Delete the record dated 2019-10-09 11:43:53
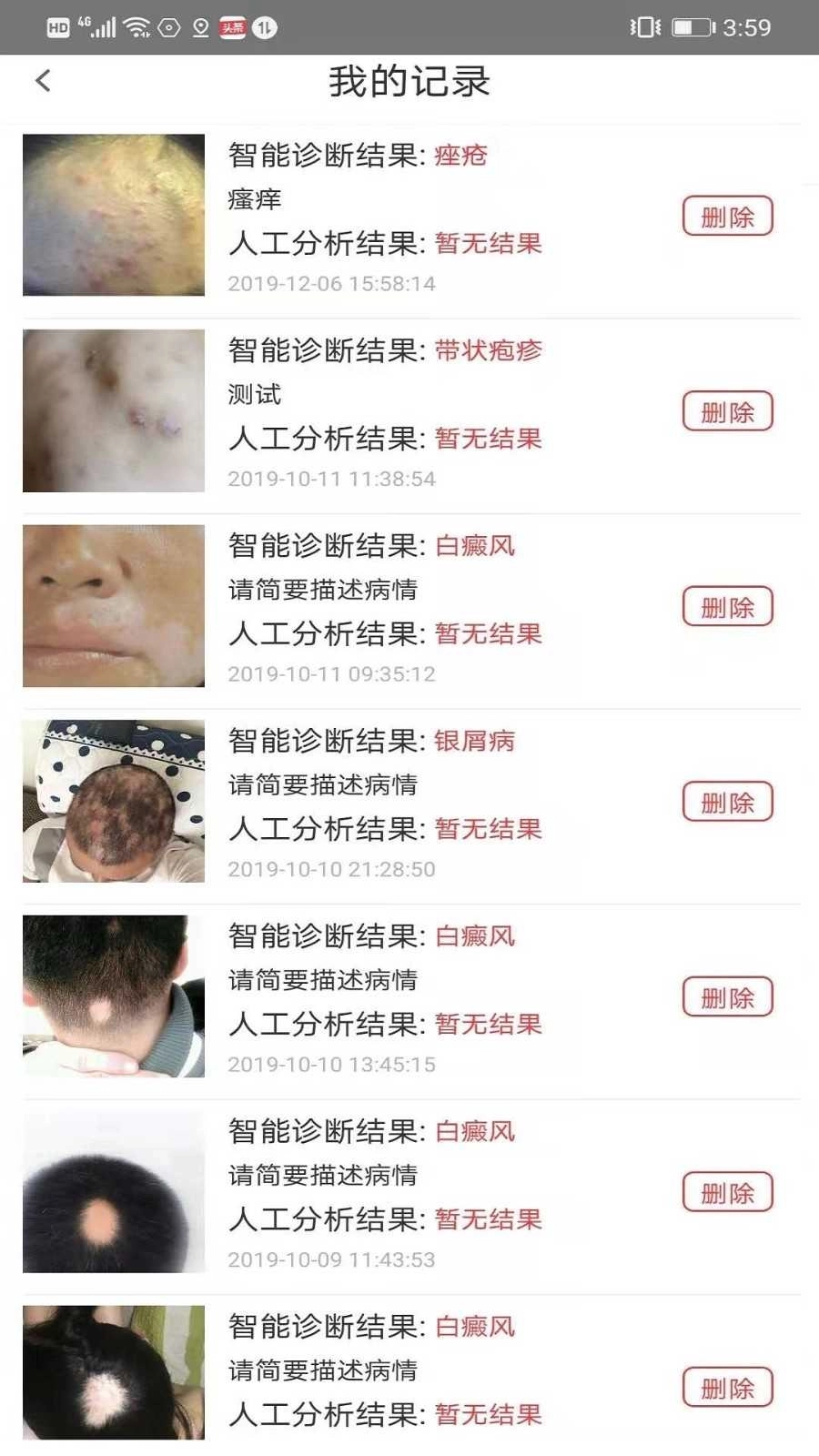 point(727,1192)
